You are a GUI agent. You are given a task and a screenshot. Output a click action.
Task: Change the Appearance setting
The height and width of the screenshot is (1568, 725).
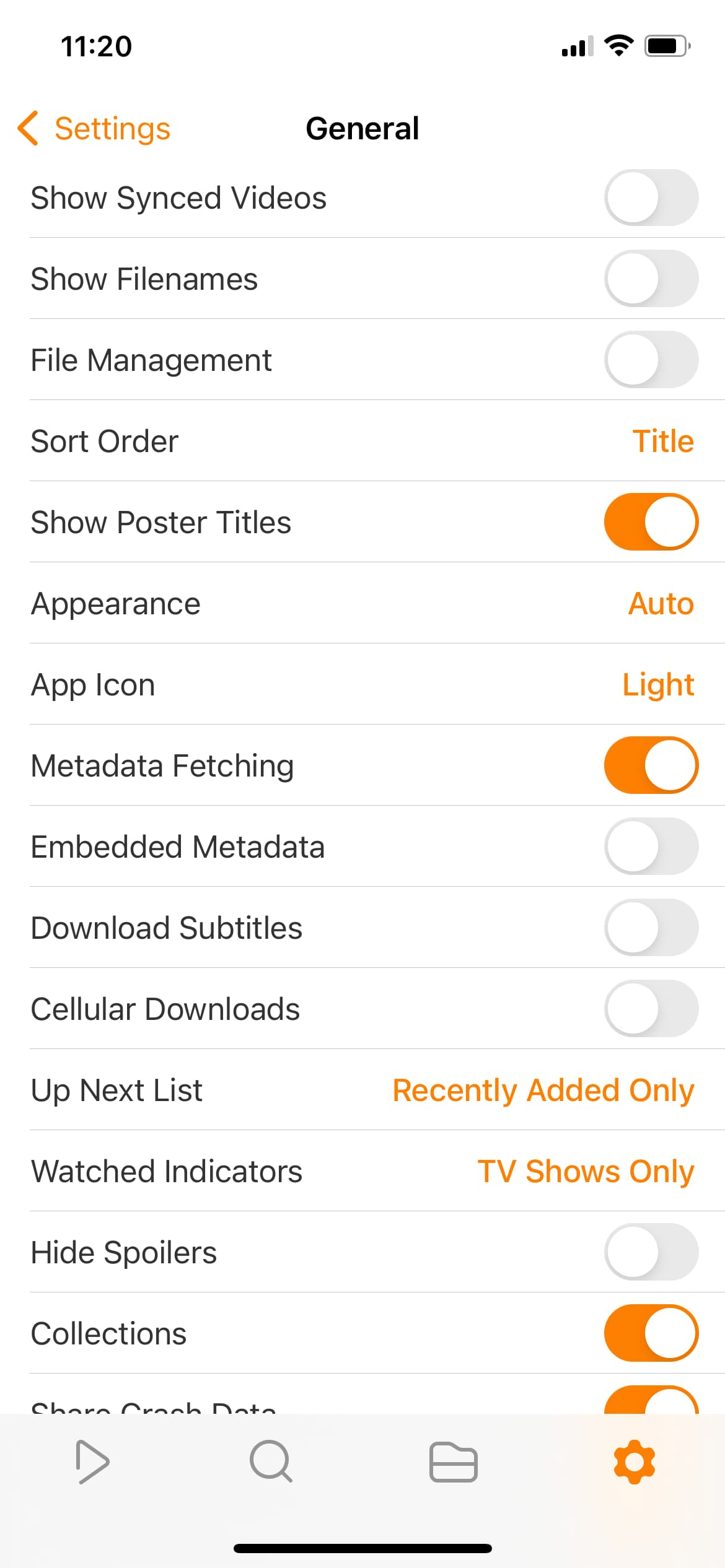pyautogui.click(x=661, y=604)
